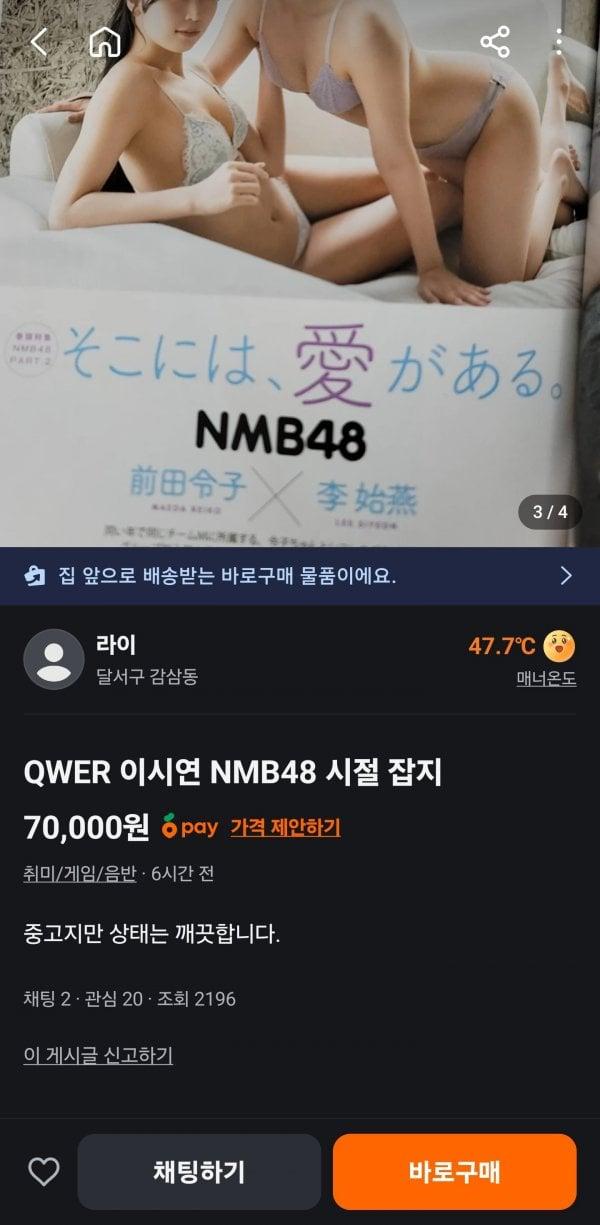Buy now with the 바로구매 button
Screen dimensions: 600x1225
[x=455, y=1171]
